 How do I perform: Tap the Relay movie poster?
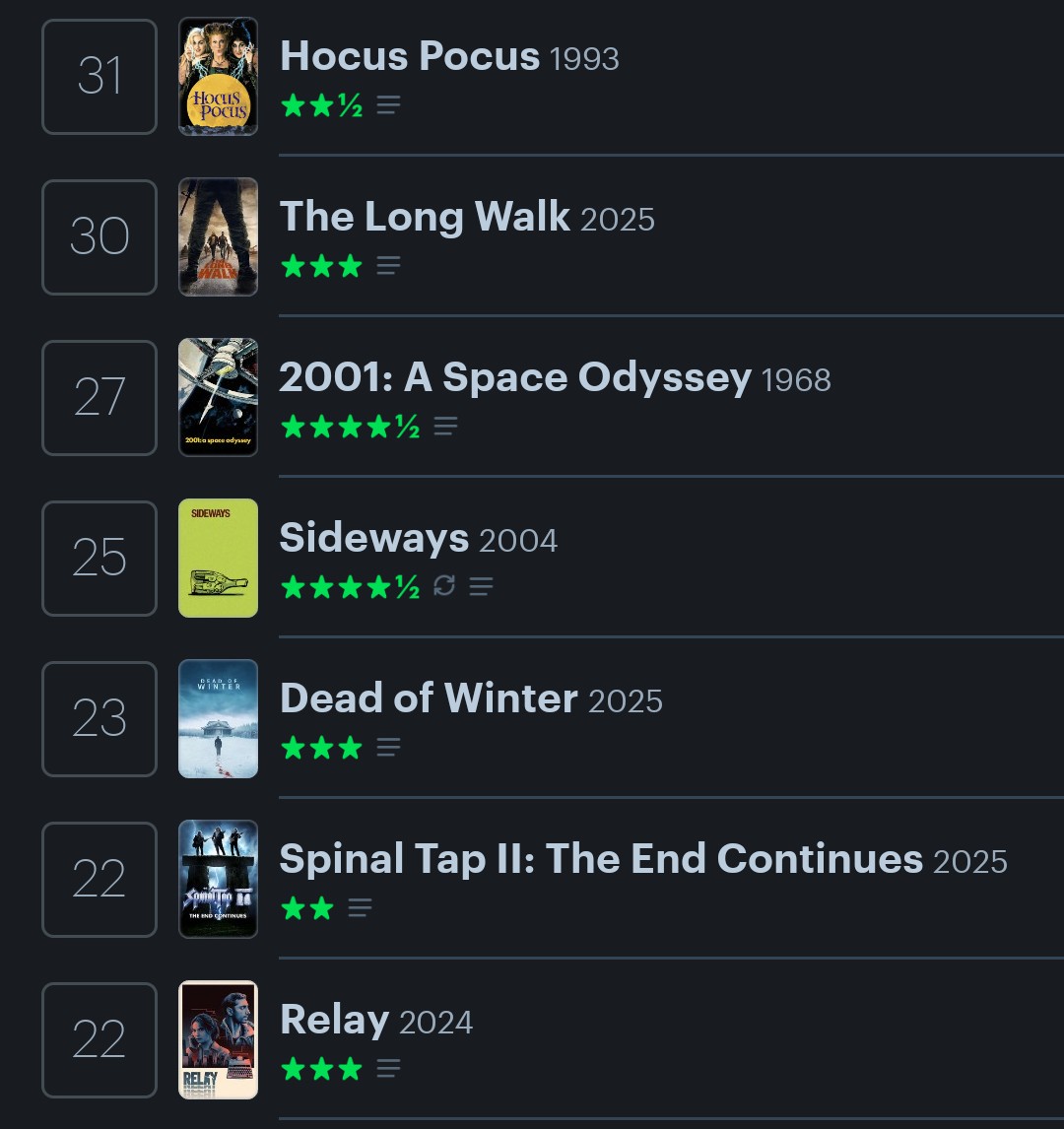[218, 1039]
